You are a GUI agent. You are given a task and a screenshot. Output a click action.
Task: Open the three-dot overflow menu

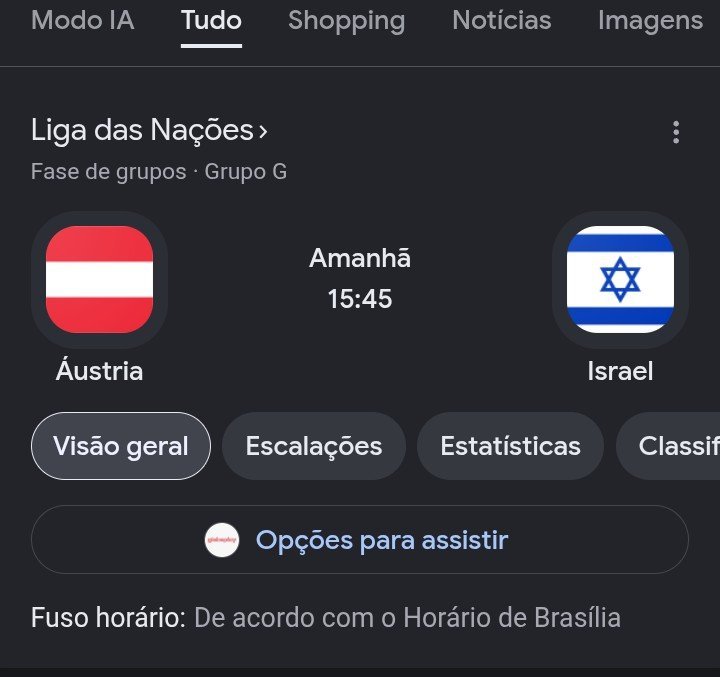tap(676, 132)
